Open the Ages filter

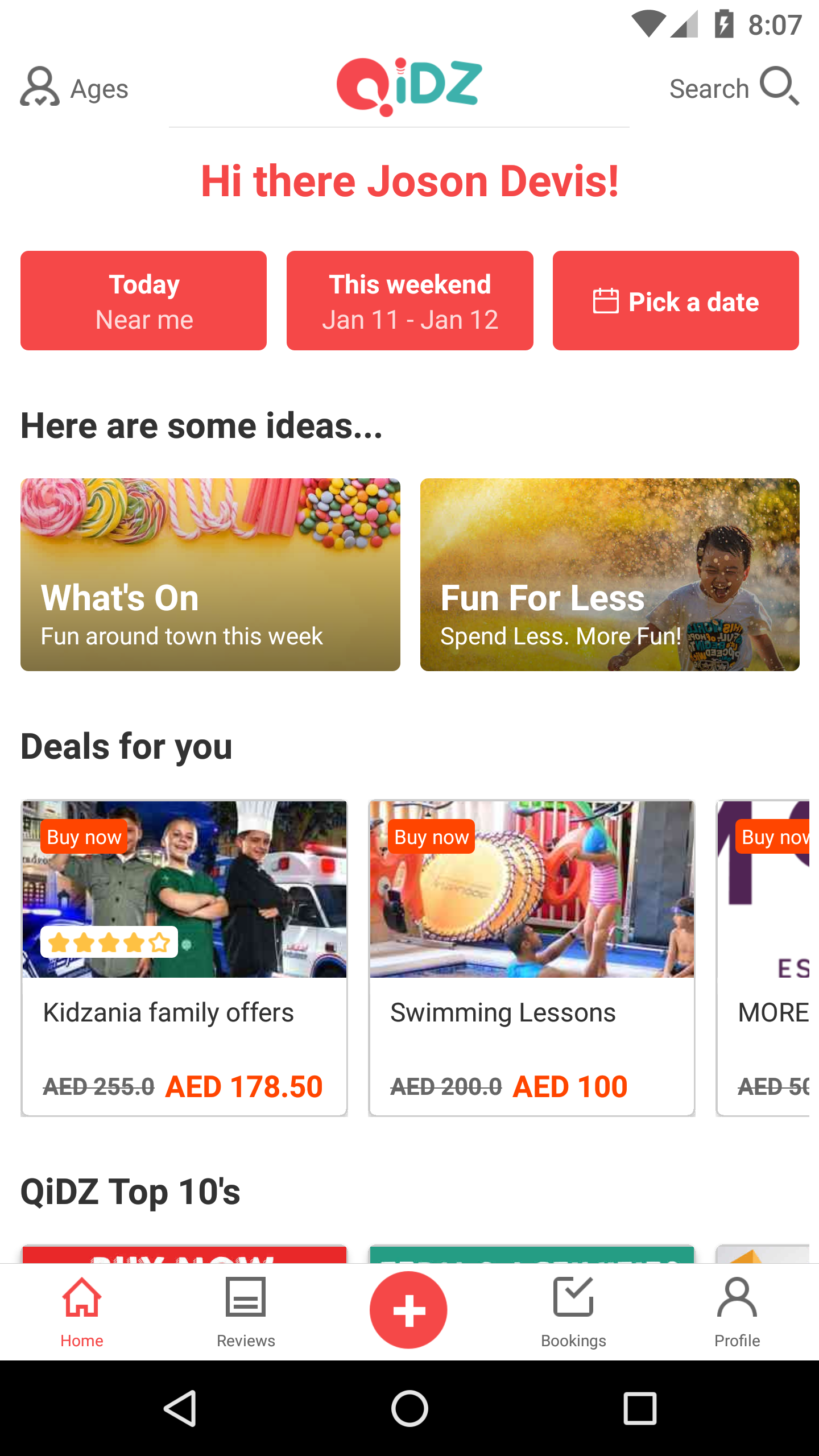[75, 88]
